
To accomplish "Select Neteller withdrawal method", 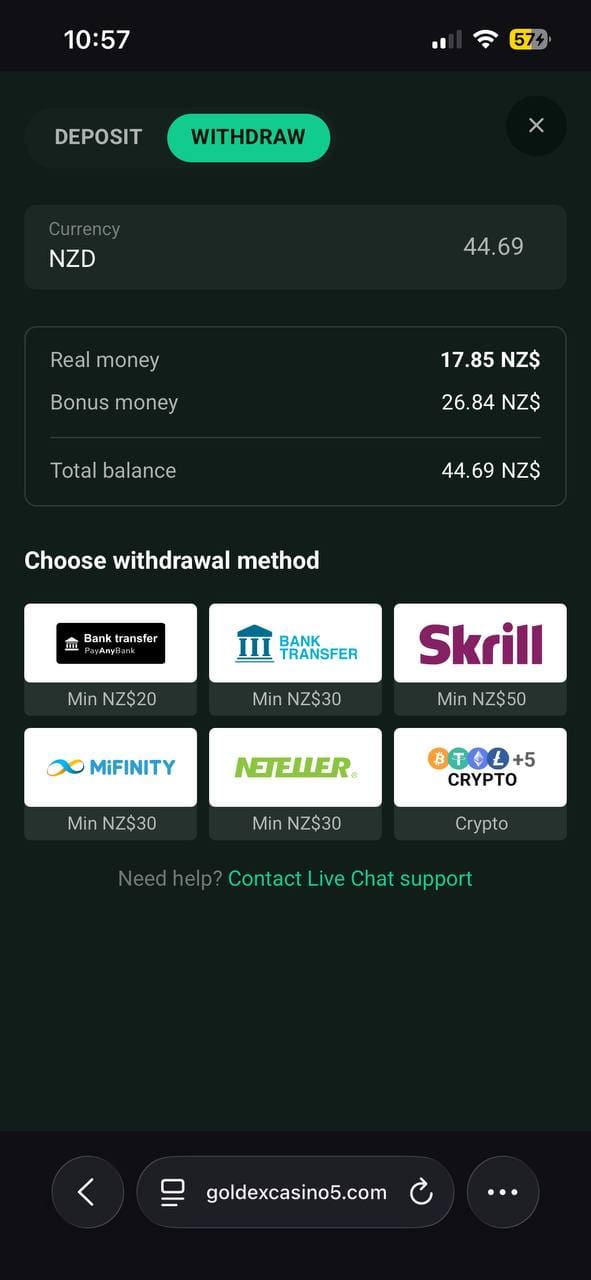I will tap(295, 784).
